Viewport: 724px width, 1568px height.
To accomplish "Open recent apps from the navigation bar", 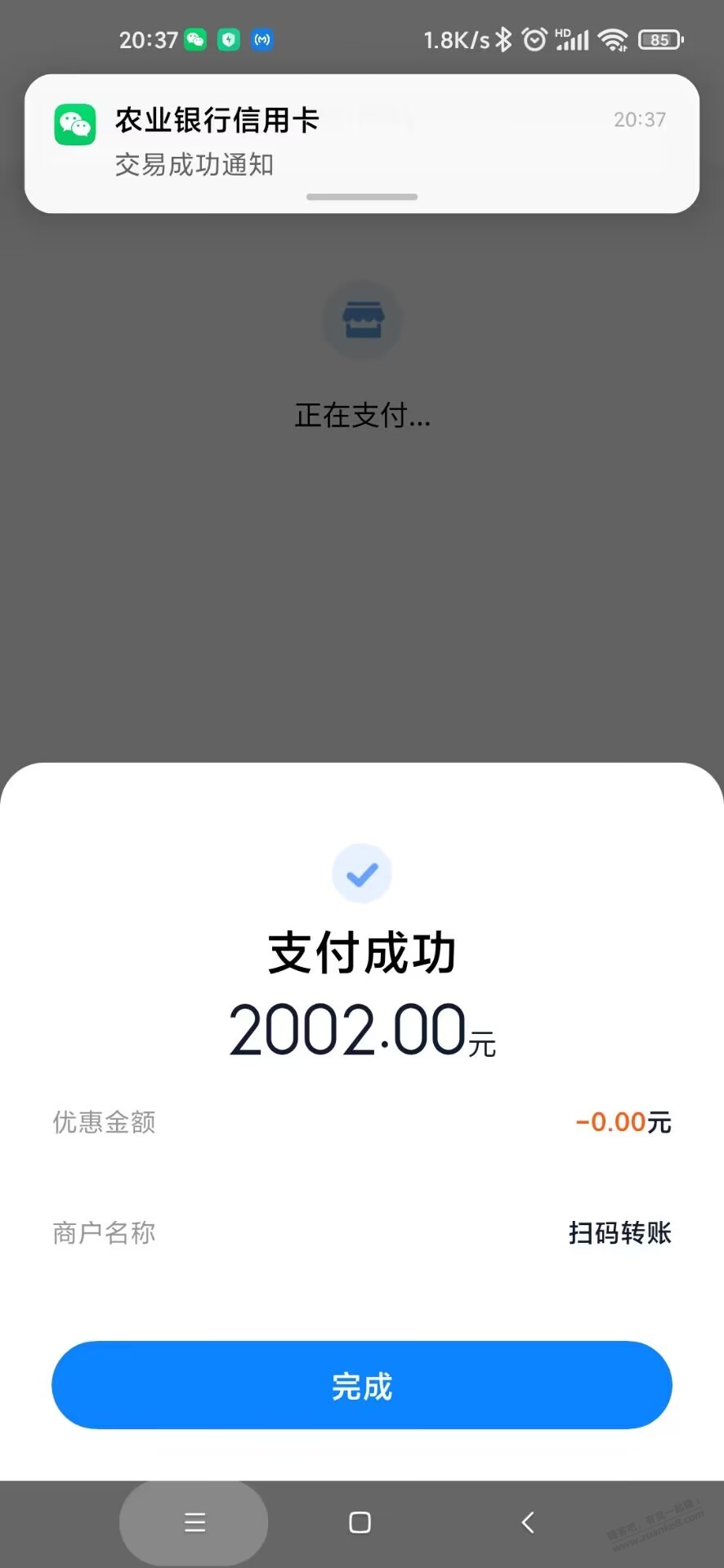I will point(194,1522).
